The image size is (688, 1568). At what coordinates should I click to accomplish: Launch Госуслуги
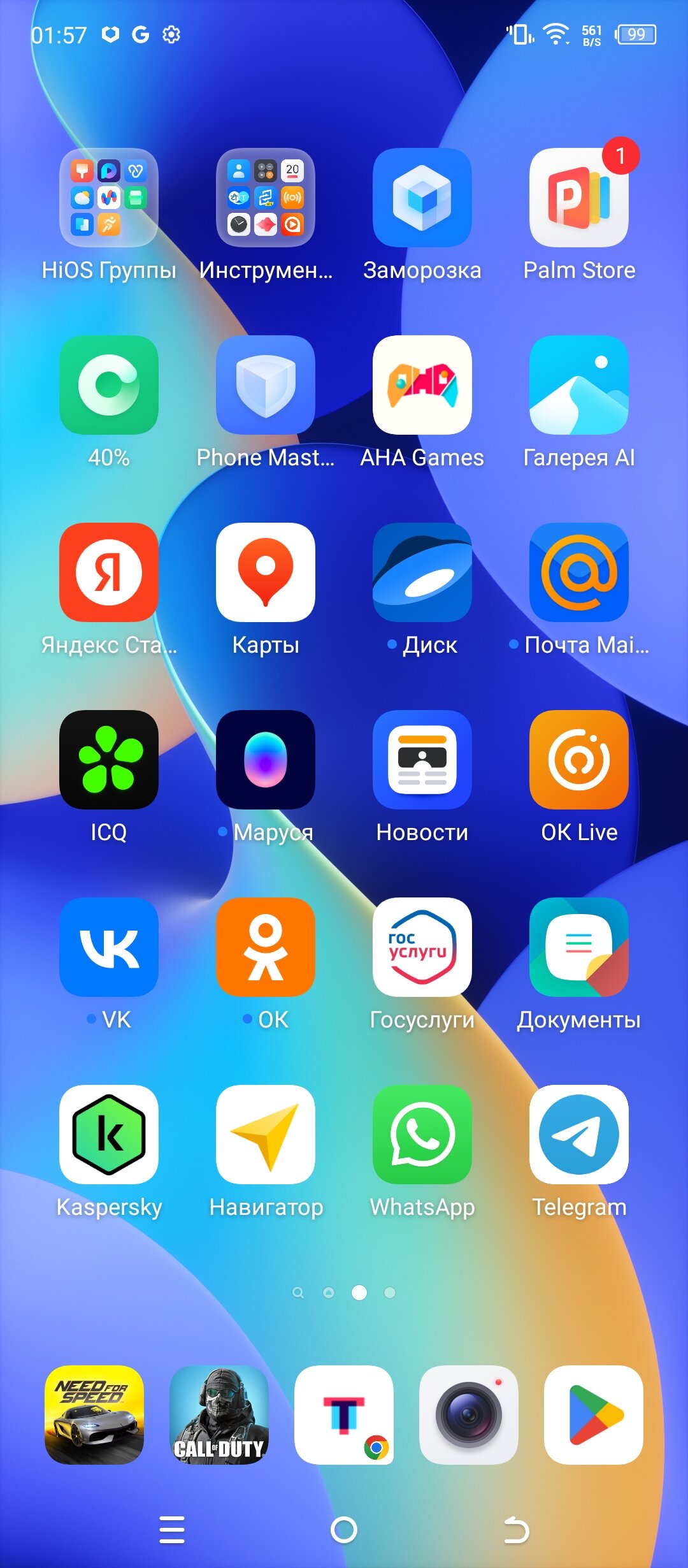click(422, 947)
